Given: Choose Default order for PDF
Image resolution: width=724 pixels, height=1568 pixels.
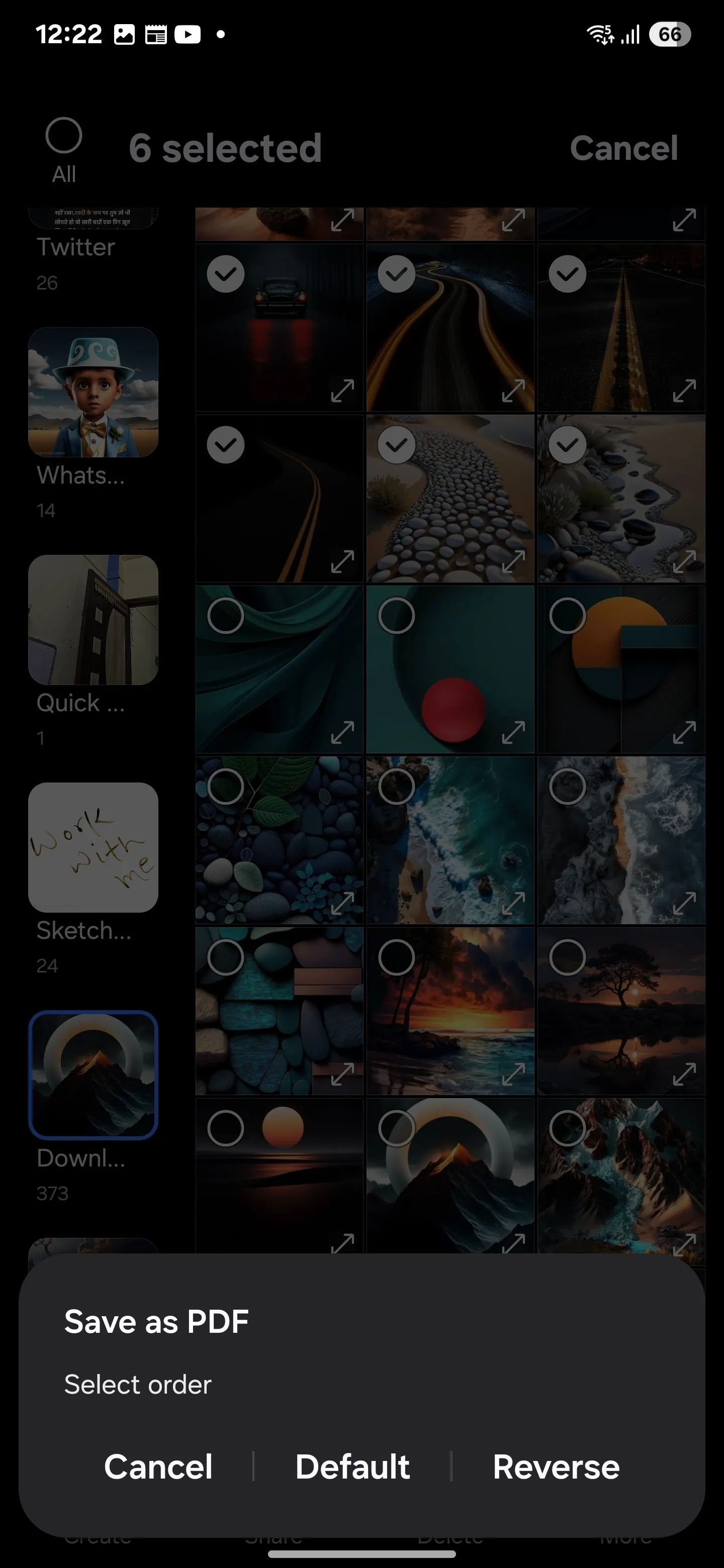Looking at the screenshot, I should (352, 1466).
